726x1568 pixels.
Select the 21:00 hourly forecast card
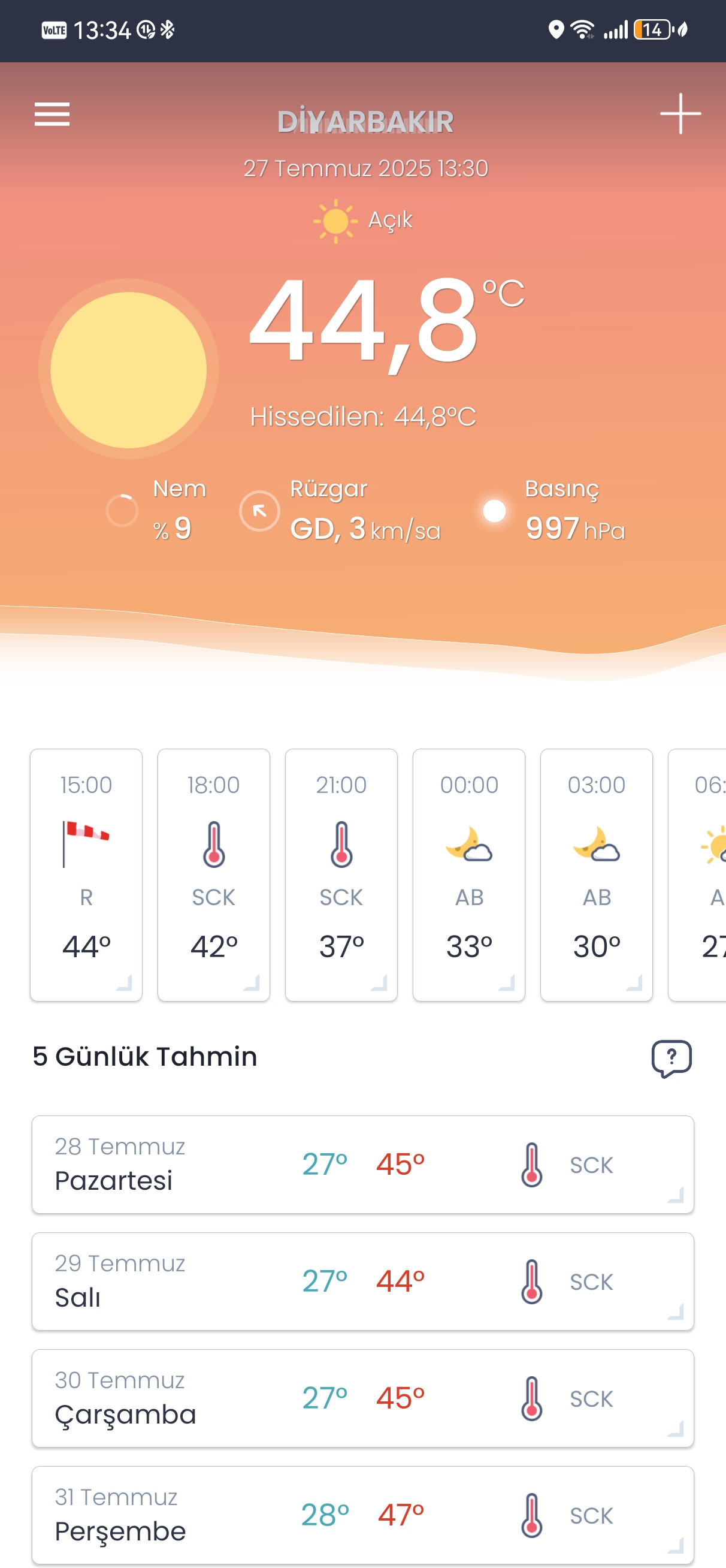coord(341,874)
